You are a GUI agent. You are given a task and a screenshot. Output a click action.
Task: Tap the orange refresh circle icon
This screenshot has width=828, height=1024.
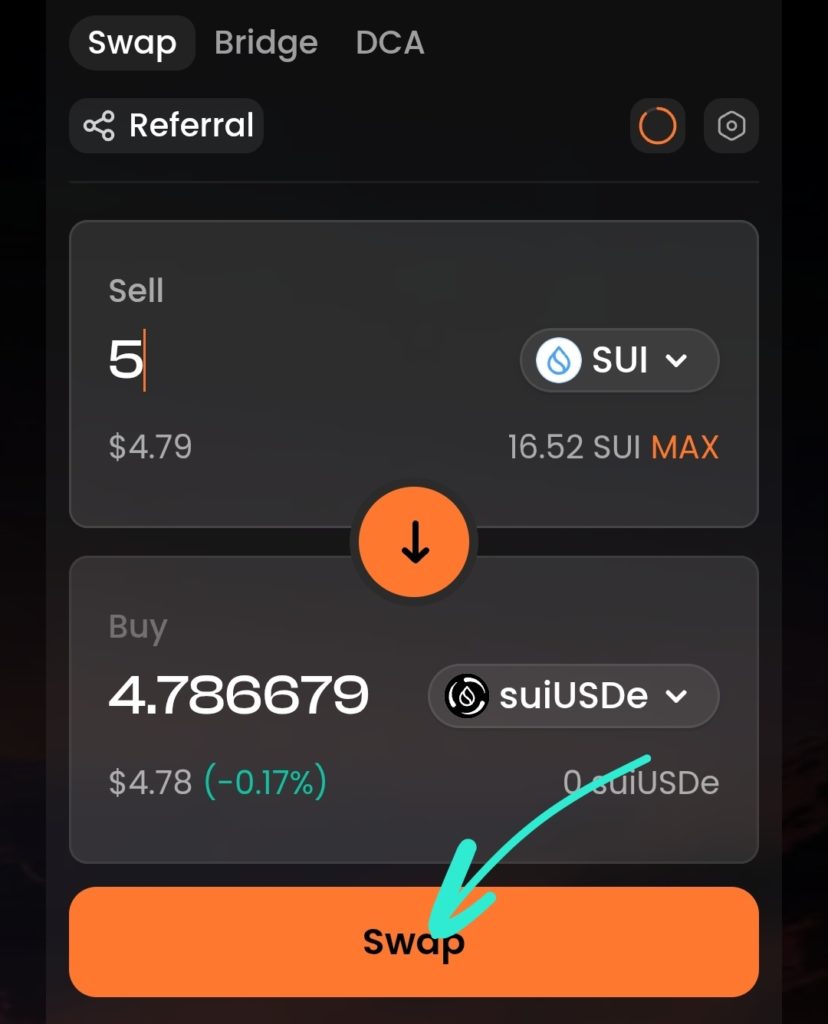point(657,126)
